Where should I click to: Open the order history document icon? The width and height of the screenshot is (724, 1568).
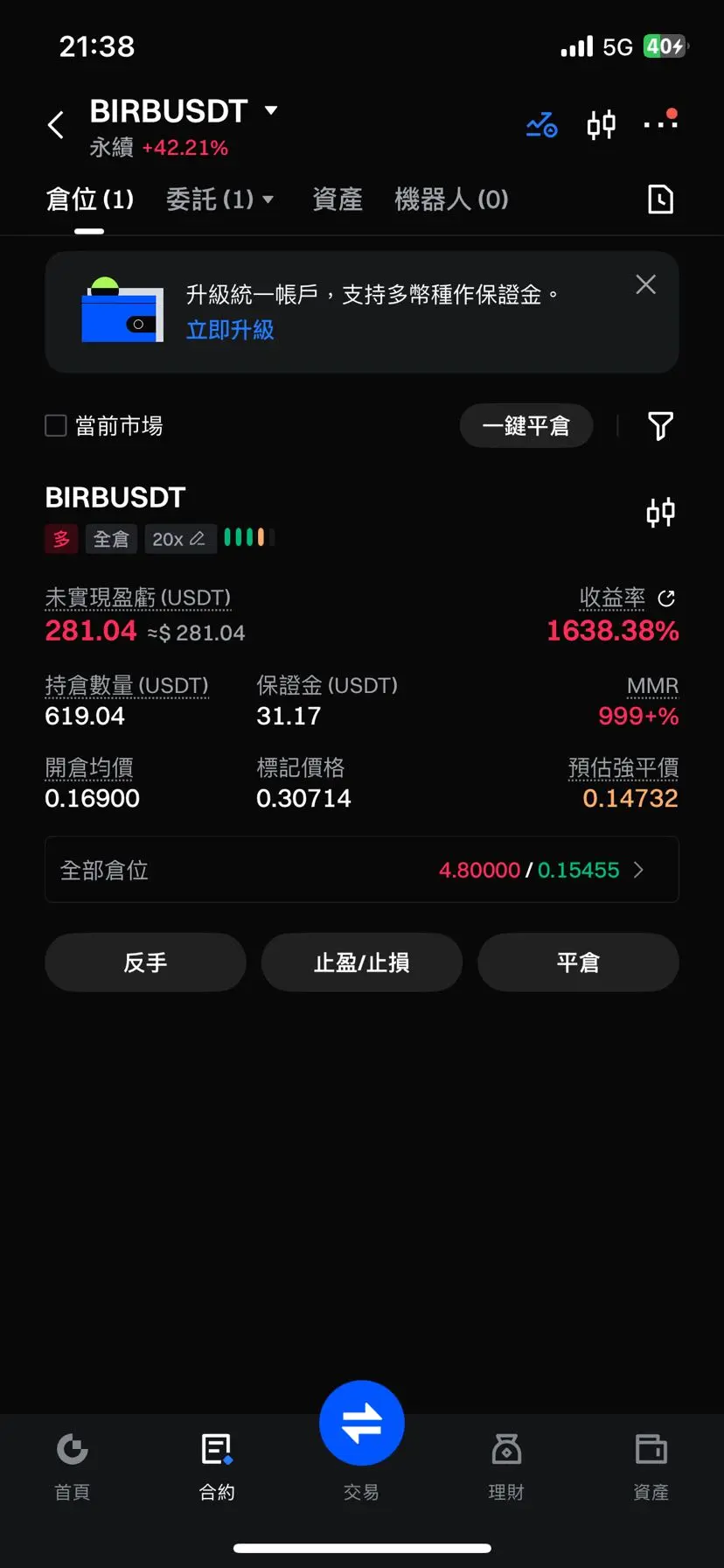[x=660, y=199]
